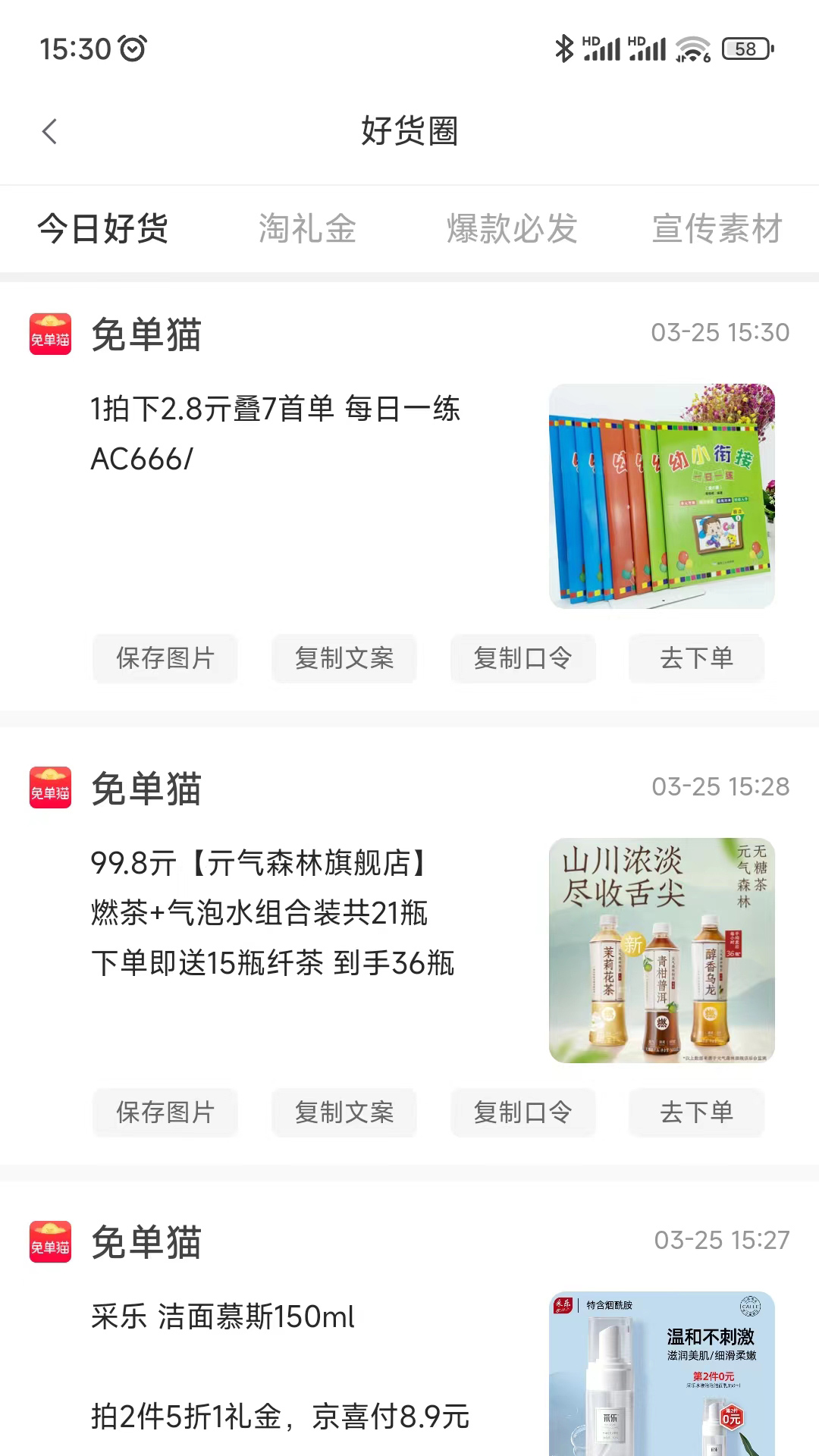Viewport: 819px width, 1456px height.
Task: Tap 保存图片 on the first post
Action: pyautogui.click(x=165, y=659)
